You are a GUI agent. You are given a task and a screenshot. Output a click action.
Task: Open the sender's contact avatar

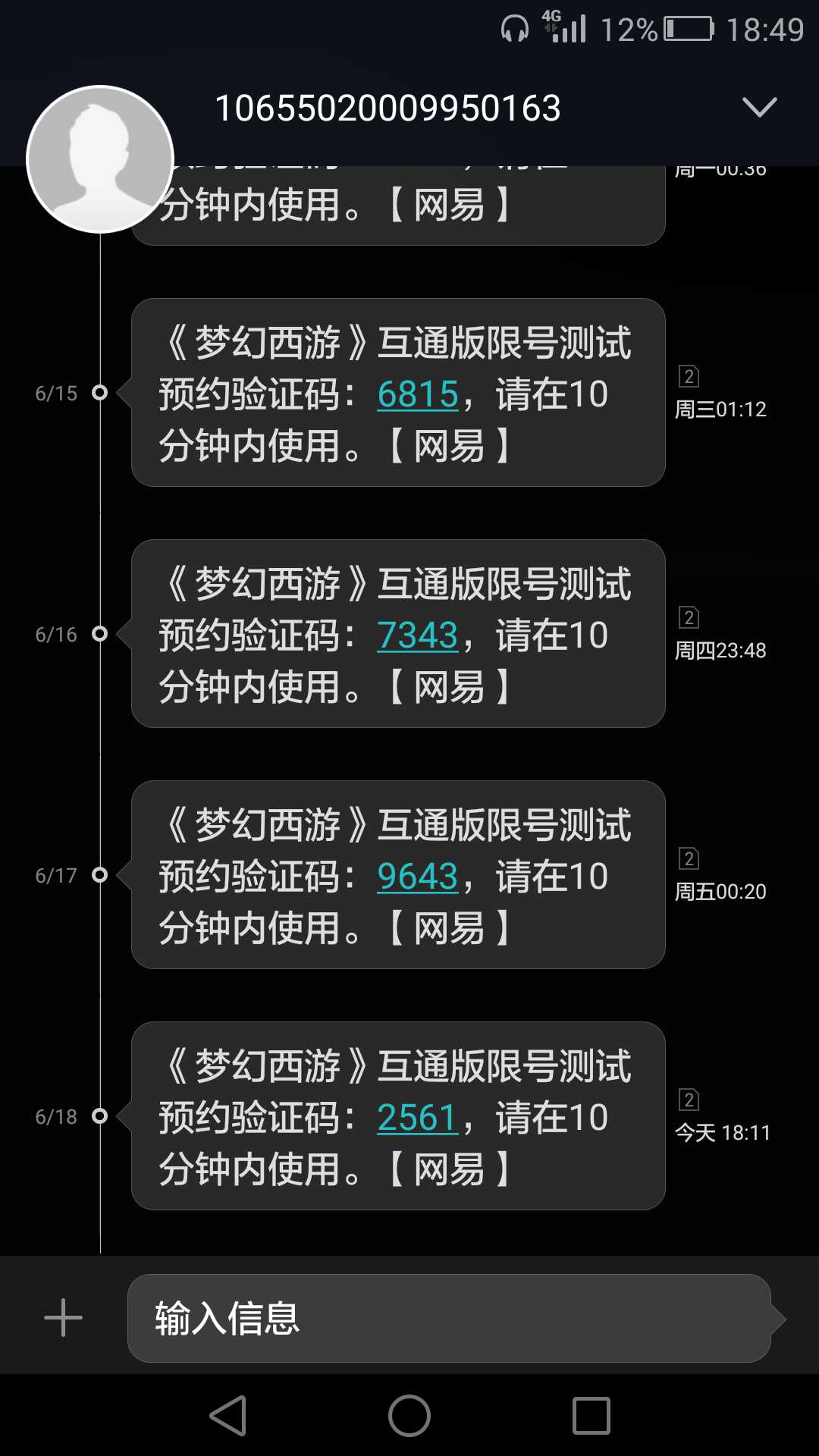pos(100,159)
